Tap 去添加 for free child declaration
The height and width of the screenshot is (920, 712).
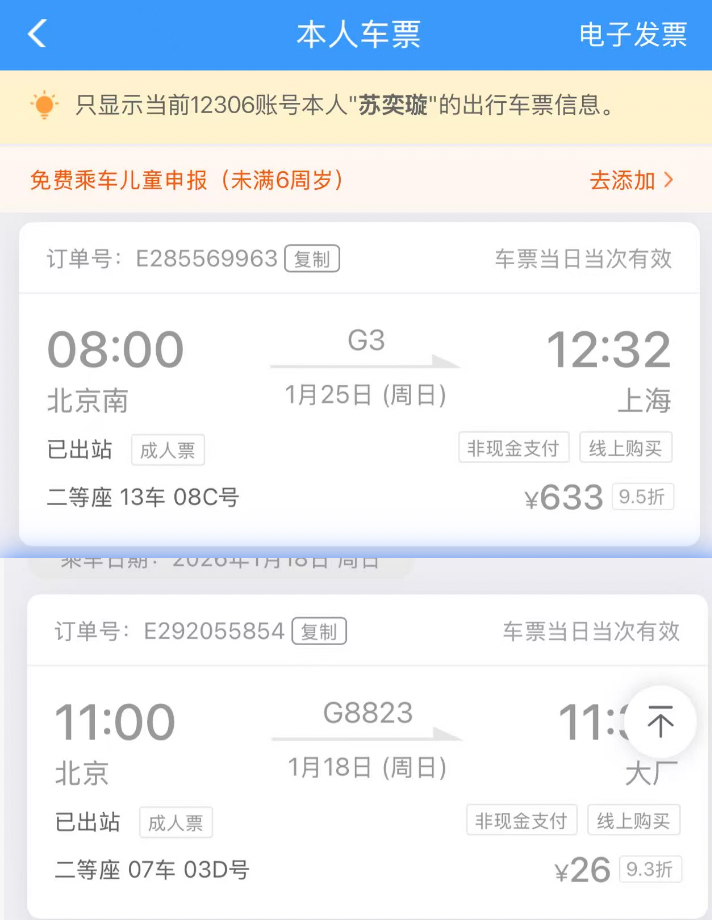(x=631, y=180)
